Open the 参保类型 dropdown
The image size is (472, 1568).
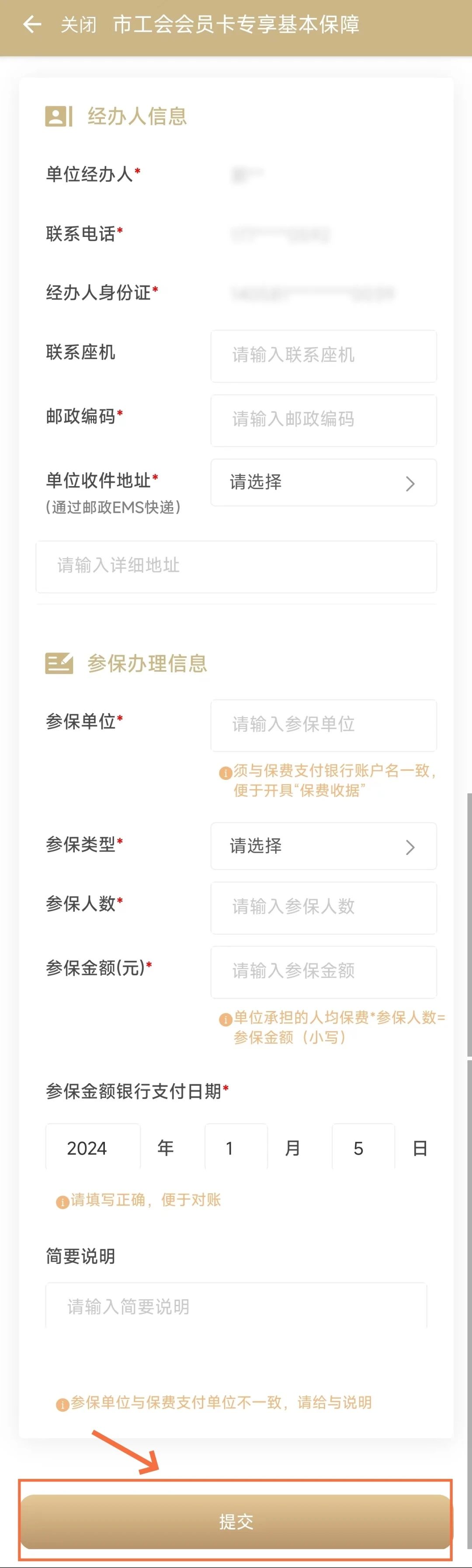323,846
